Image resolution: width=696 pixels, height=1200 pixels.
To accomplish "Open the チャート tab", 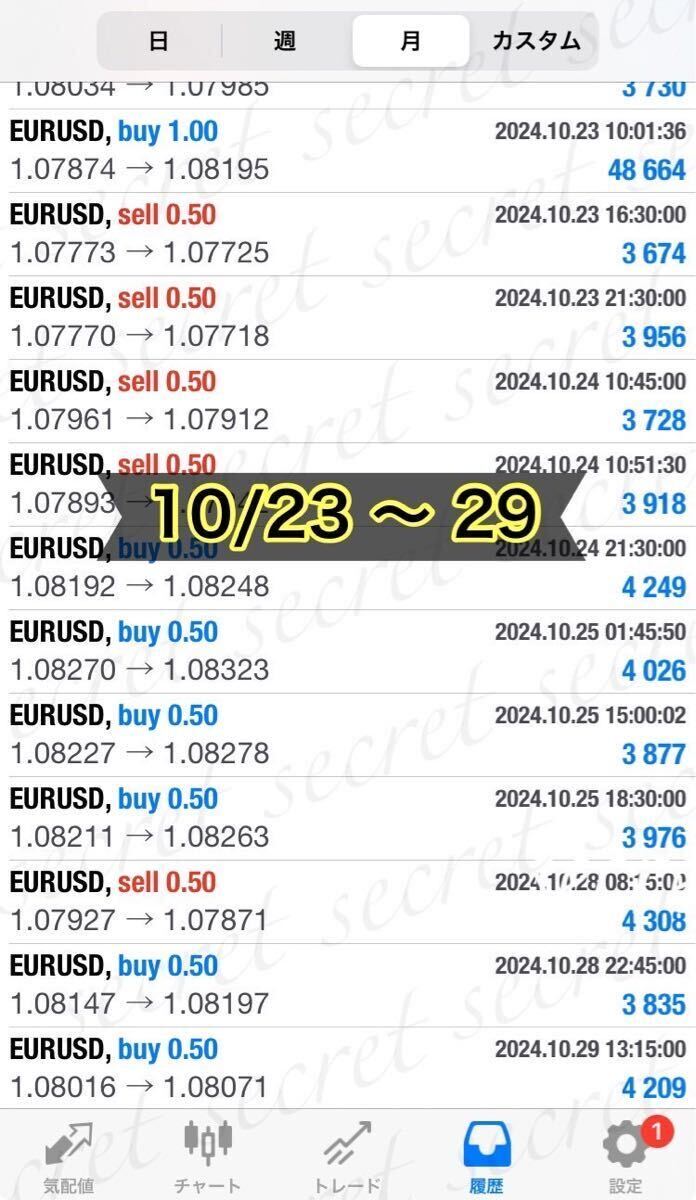I will [x=208, y=1157].
